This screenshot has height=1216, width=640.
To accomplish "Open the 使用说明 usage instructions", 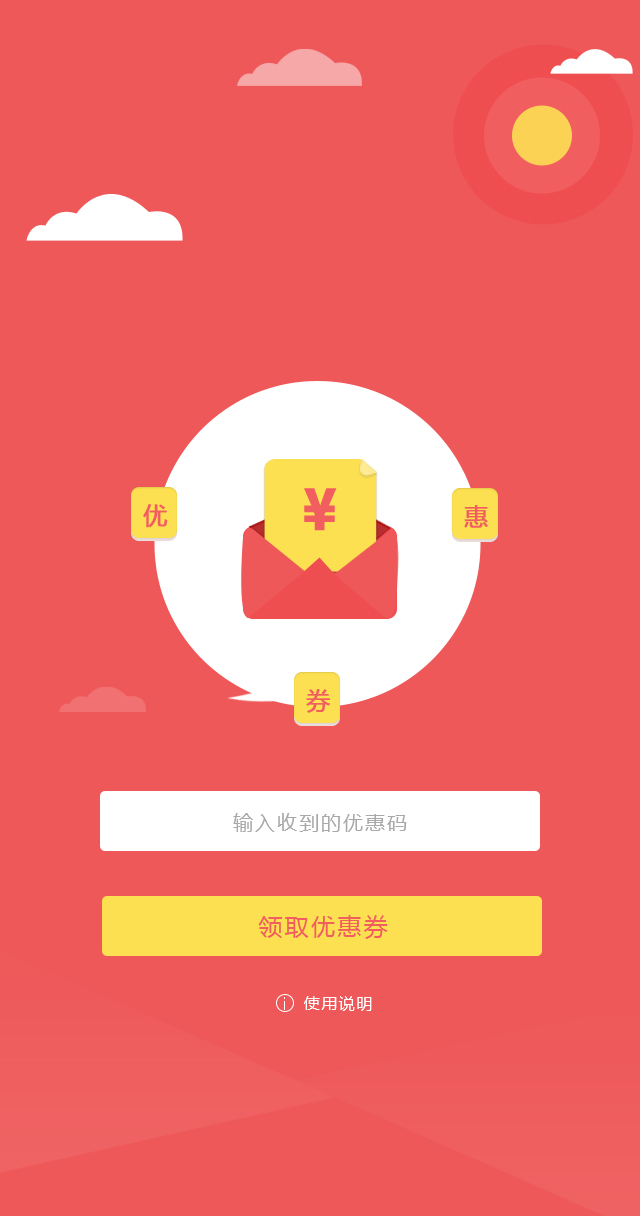I will [x=325, y=1003].
